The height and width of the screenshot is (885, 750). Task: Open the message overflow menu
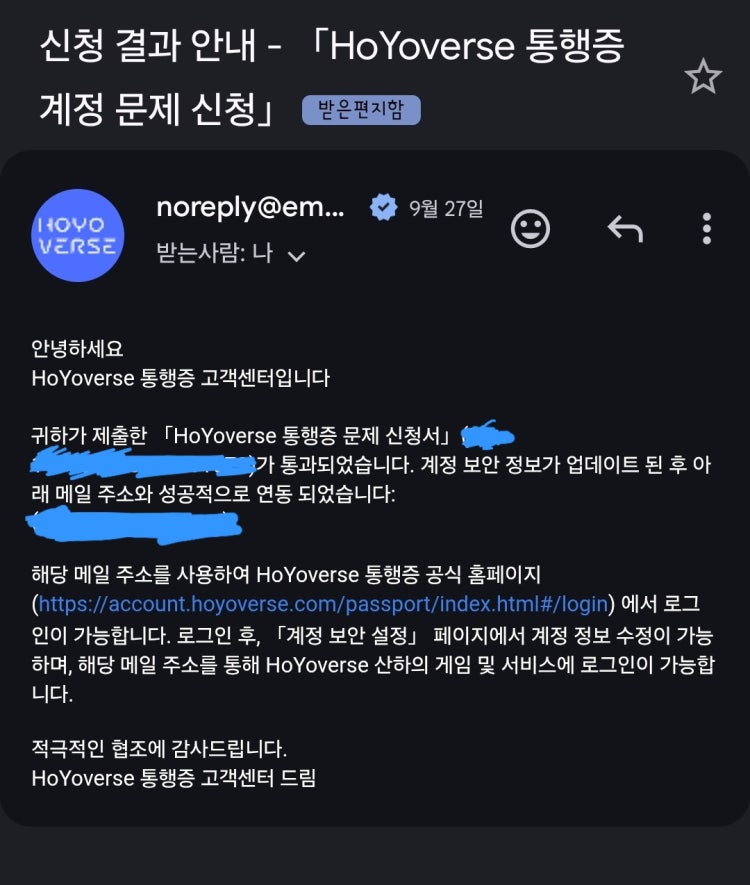[x=706, y=229]
